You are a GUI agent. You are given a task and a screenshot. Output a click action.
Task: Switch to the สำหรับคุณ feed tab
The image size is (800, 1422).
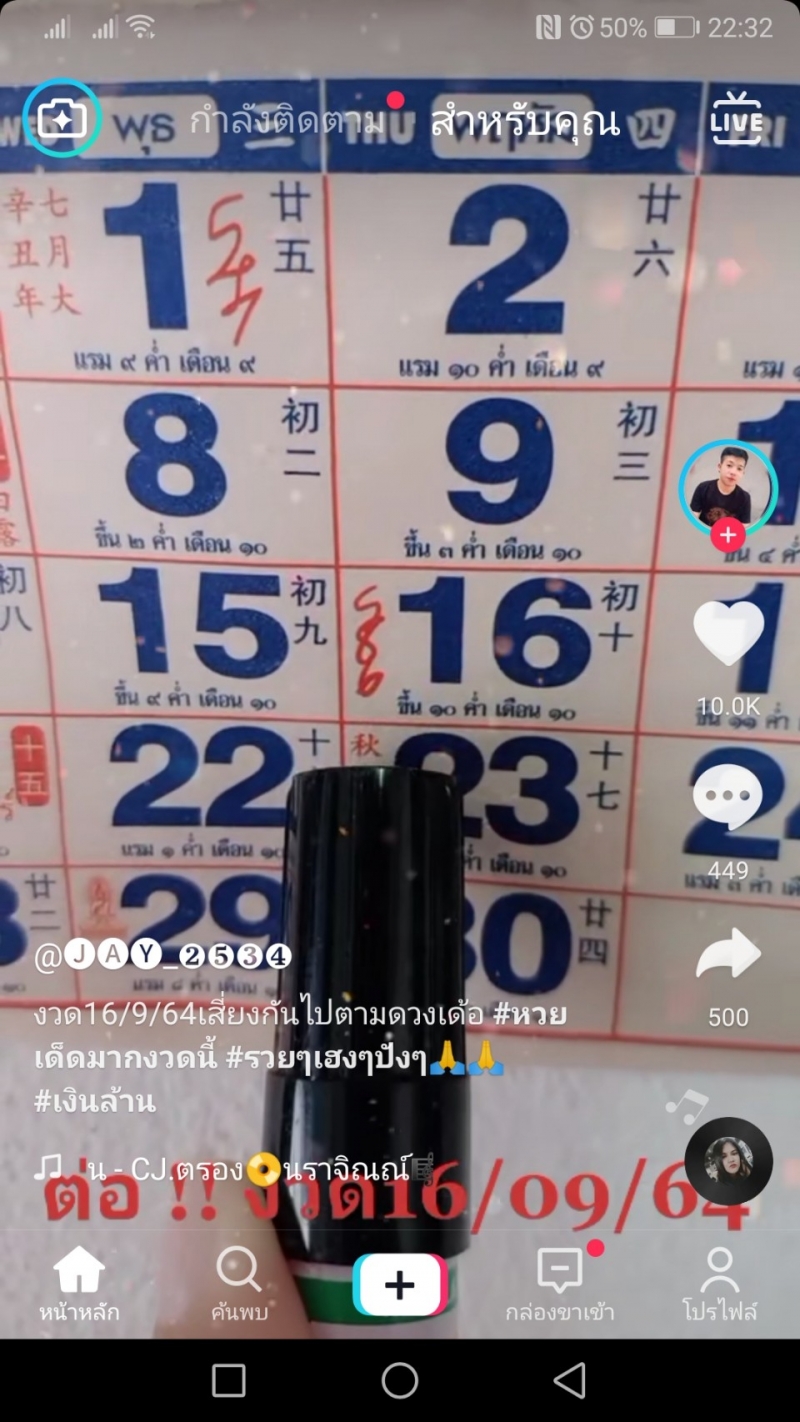tap(525, 122)
